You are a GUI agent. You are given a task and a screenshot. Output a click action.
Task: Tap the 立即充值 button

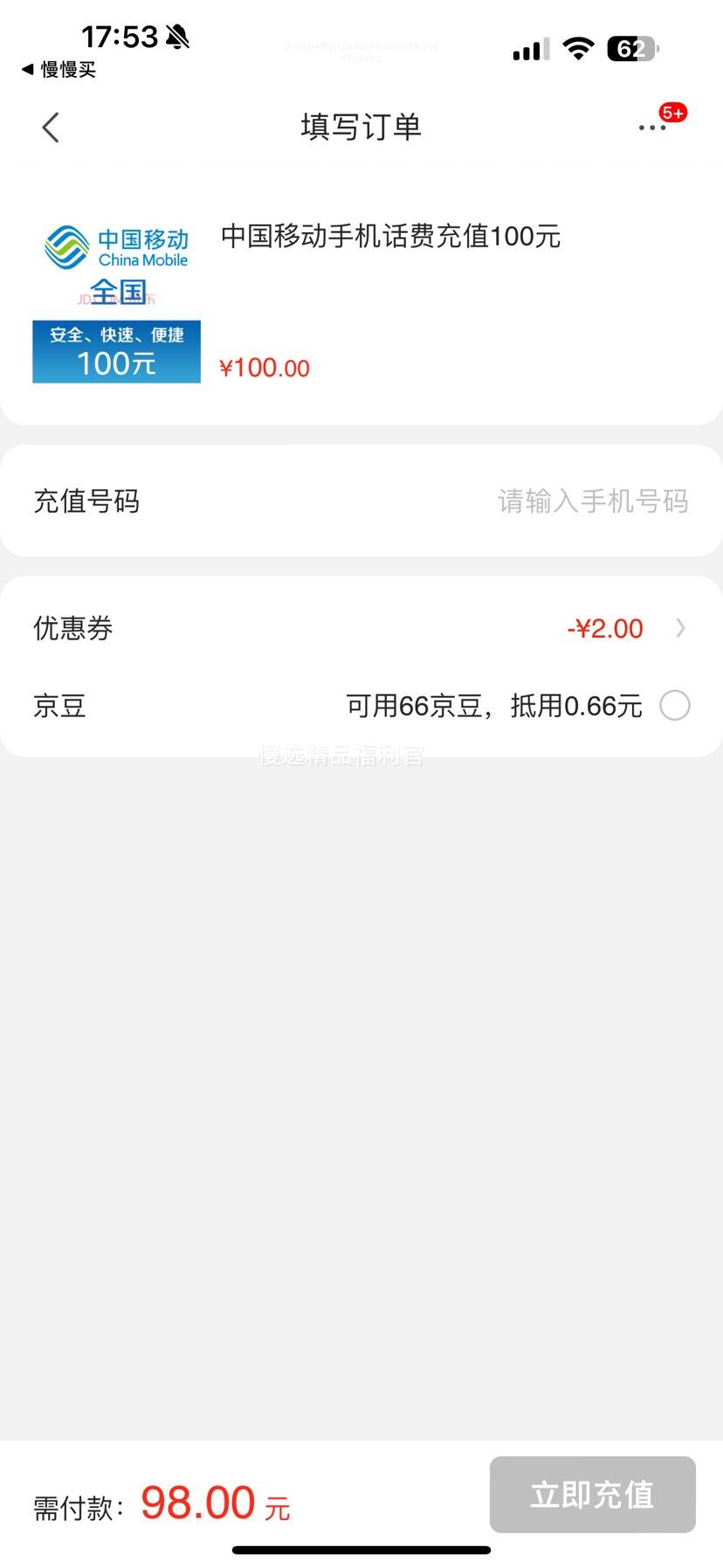point(592,1494)
